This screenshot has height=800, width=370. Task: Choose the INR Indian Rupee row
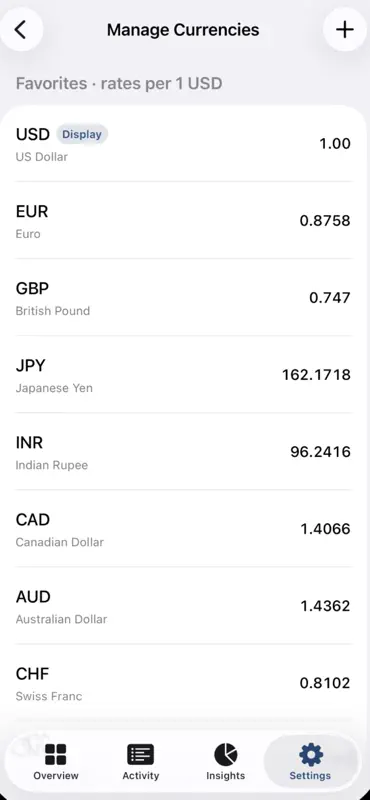pos(184,452)
